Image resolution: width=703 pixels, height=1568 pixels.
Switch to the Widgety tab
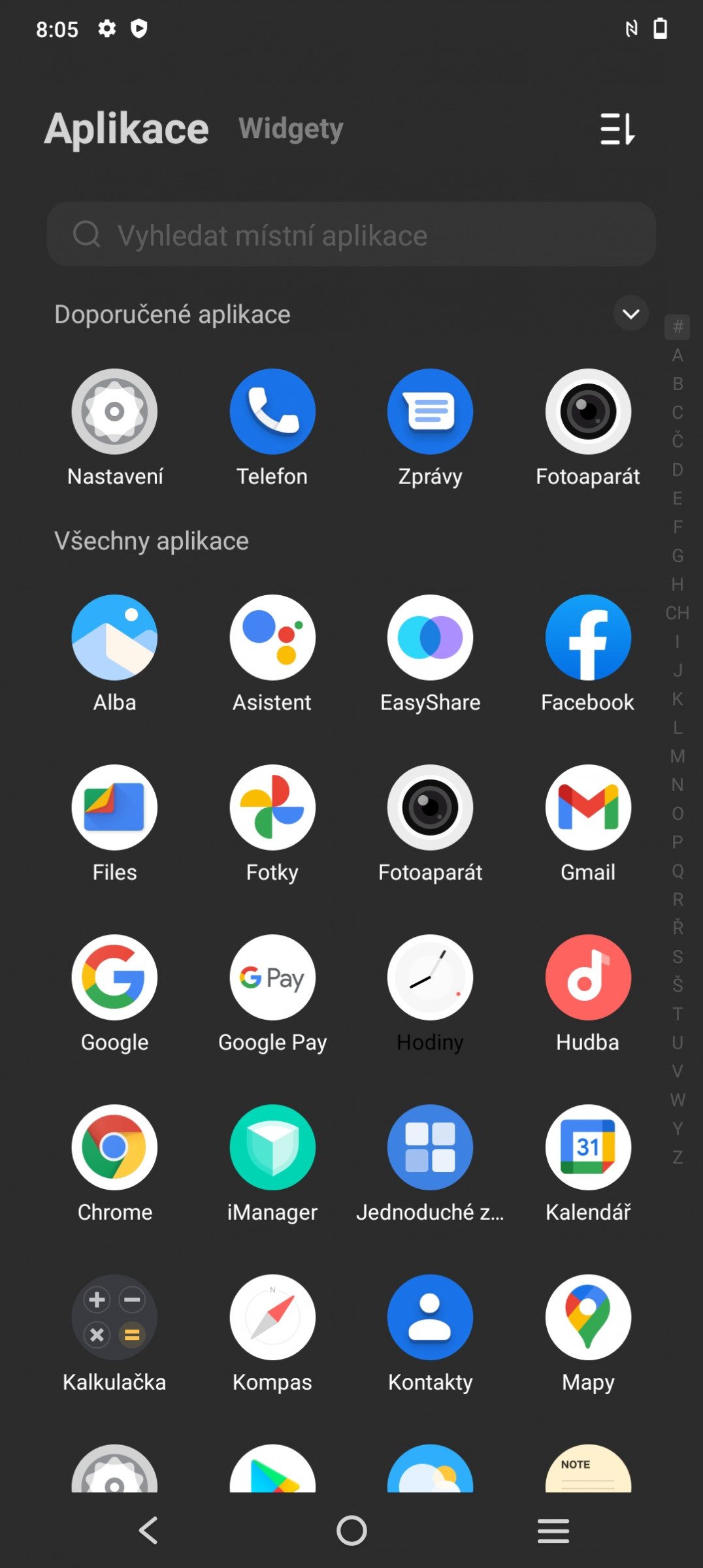[x=291, y=129]
